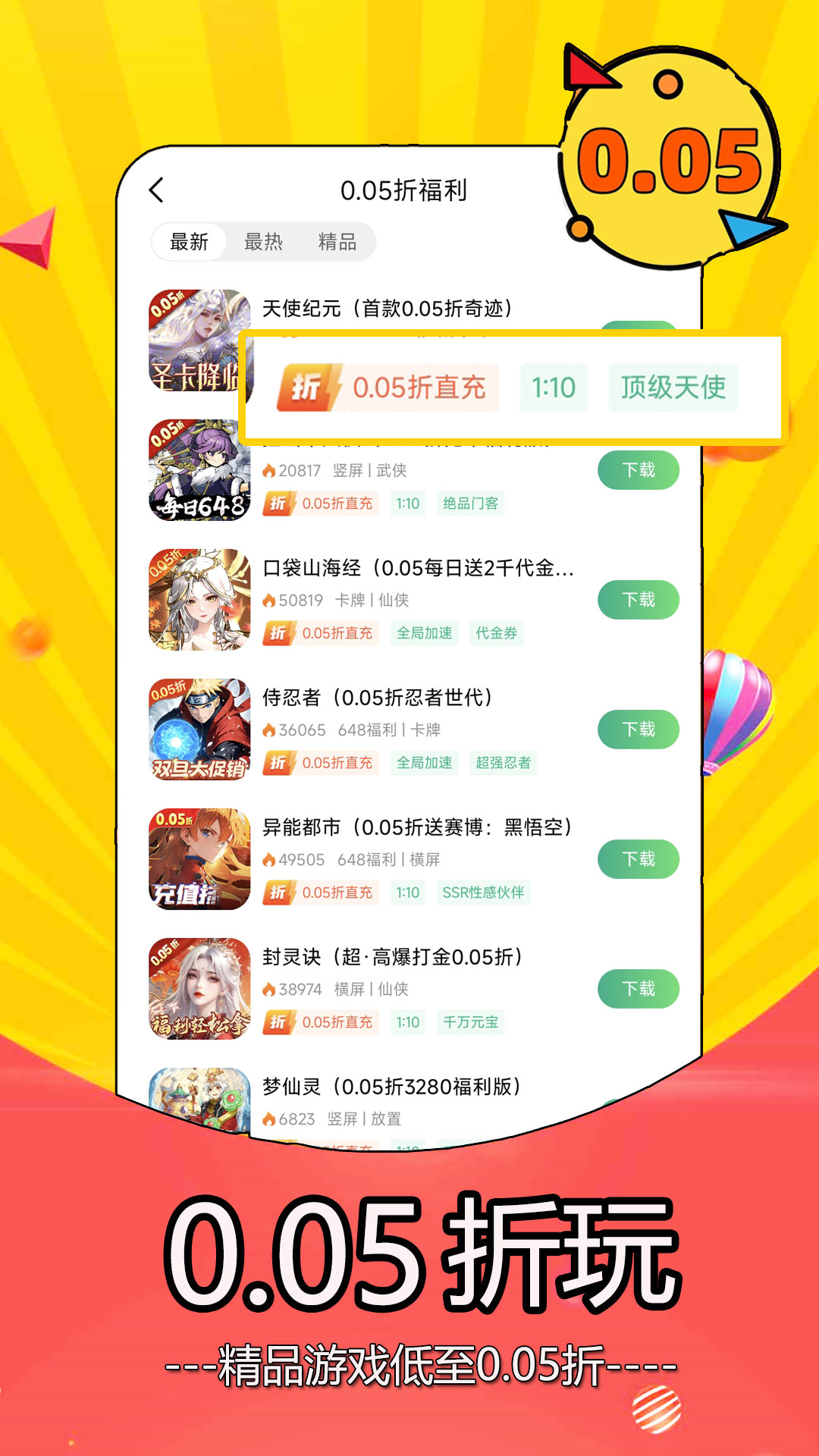Image resolution: width=819 pixels, height=1456 pixels.
Task: Tap the 1:10 tag beside 0.05折直充
Action: [x=554, y=387]
